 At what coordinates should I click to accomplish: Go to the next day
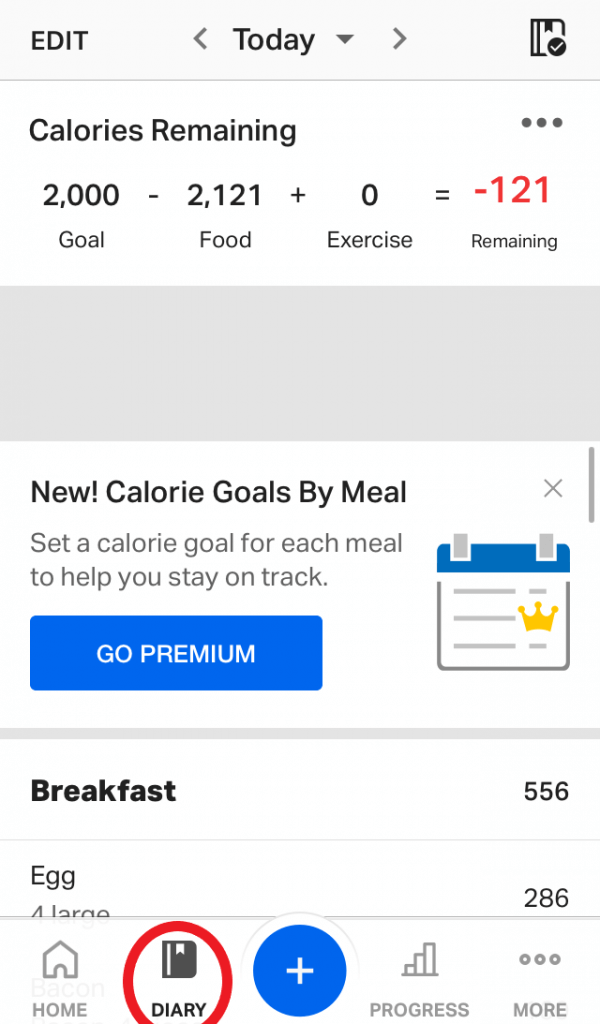[x=400, y=39]
